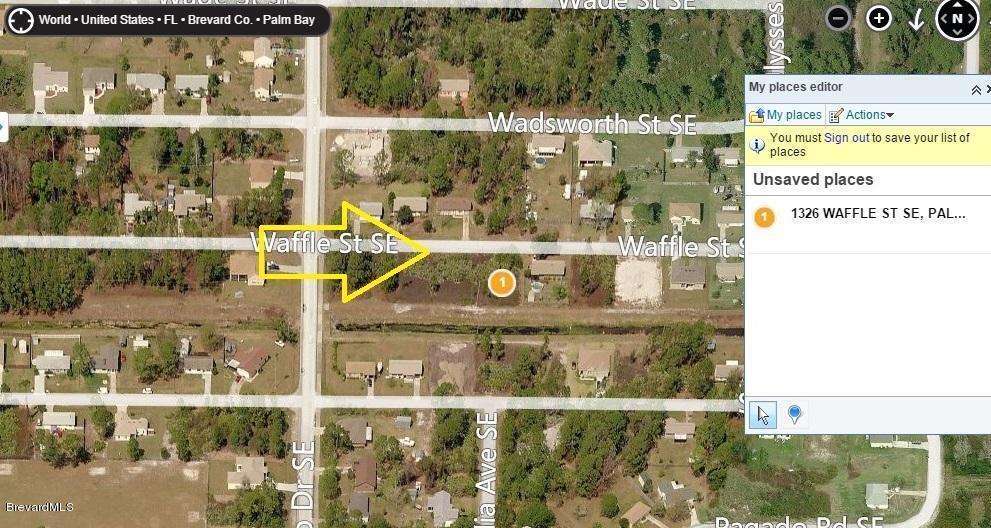Tap the orange pin numbered 1 on the map
991x528 pixels.
coord(501,283)
